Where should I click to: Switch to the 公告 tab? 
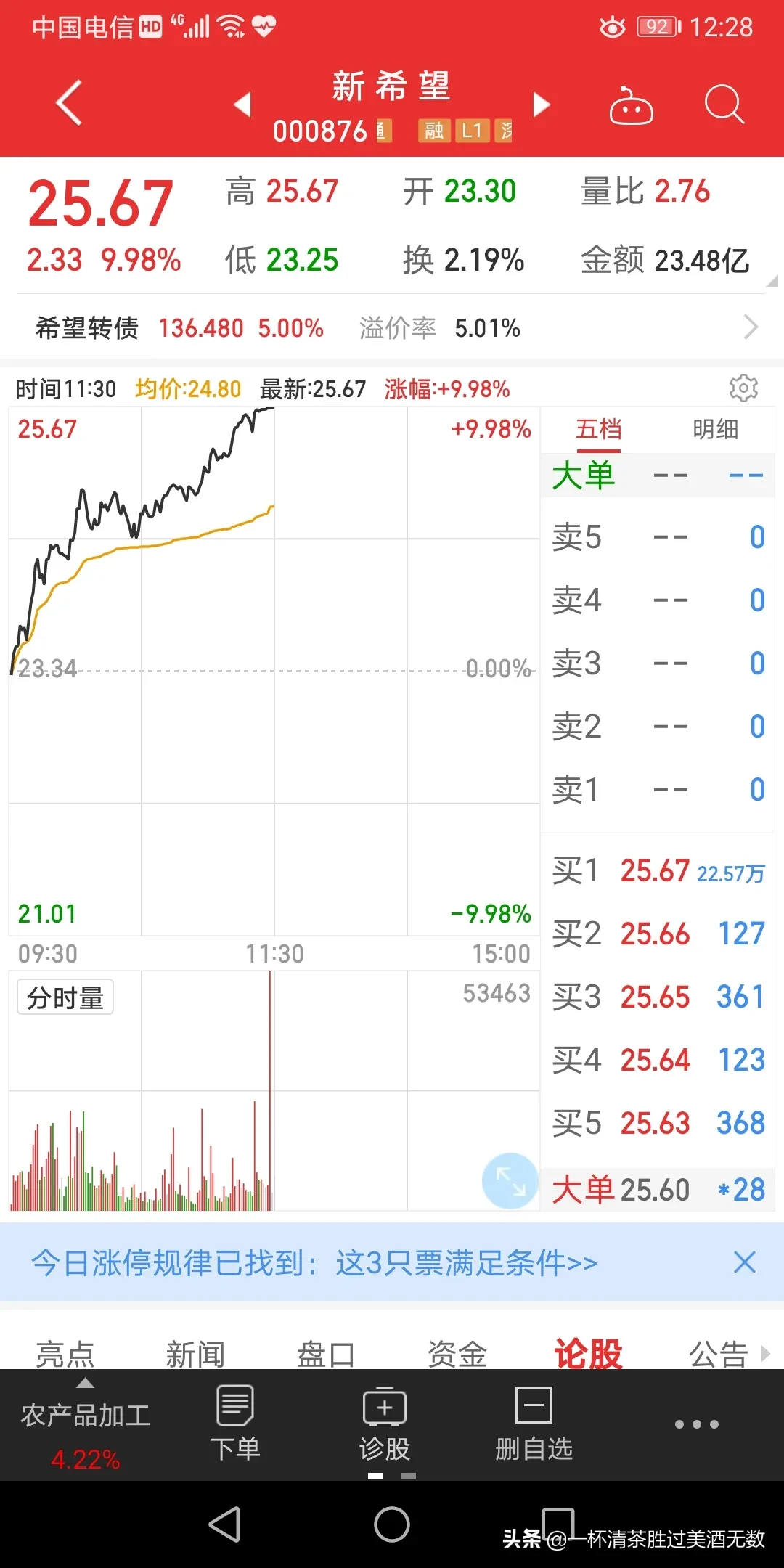718,1354
